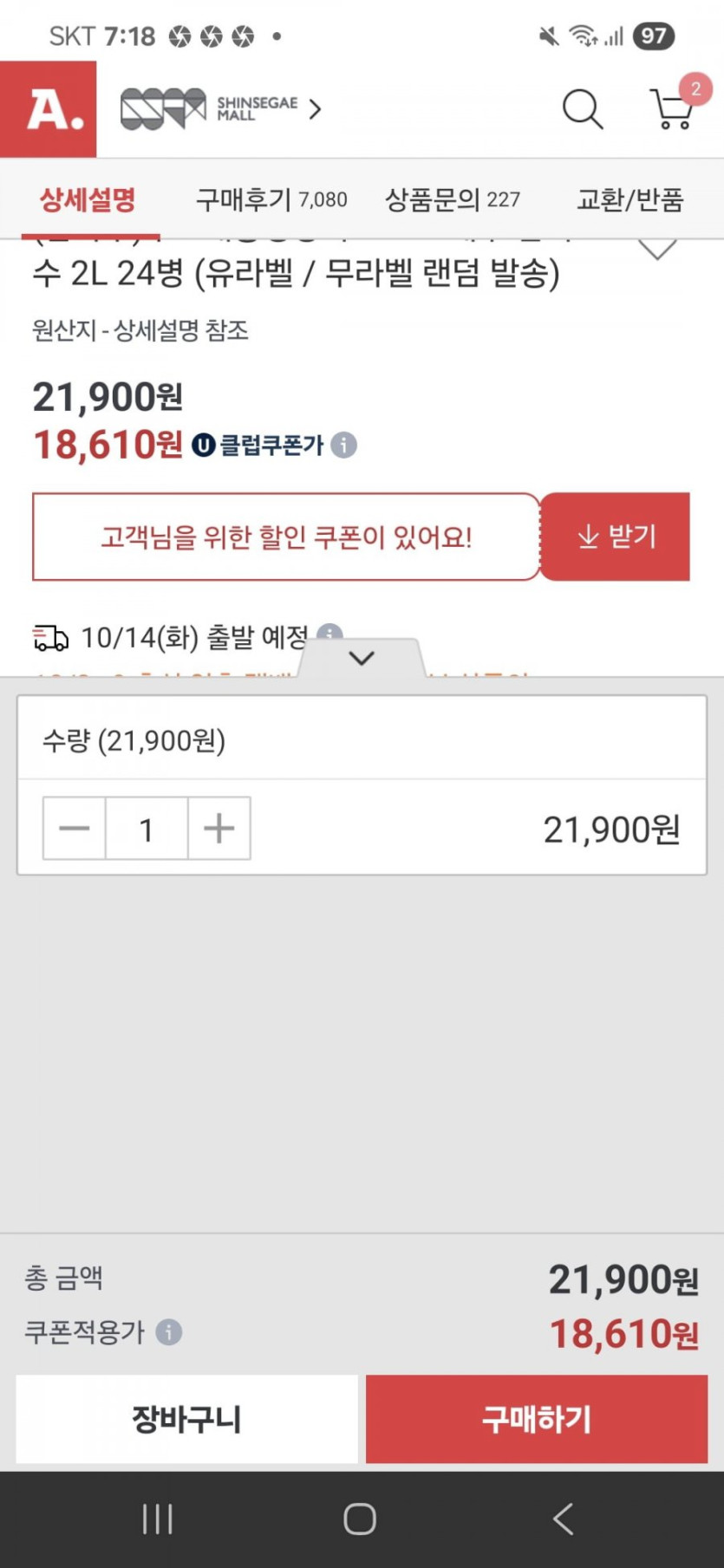Viewport: 724px width, 1568px height.
Task: Switch to the 상품문의 tab
Action: click(x=452, y=200)
